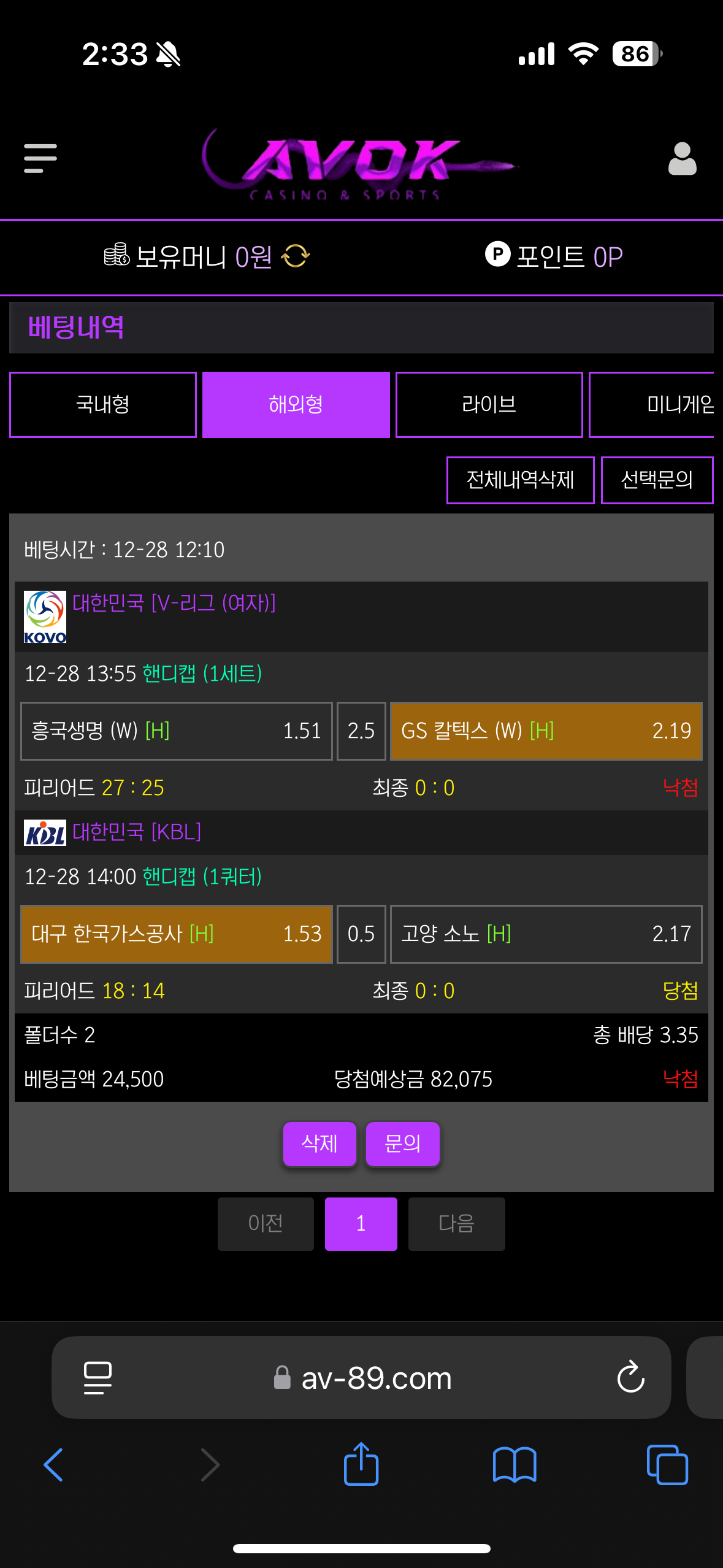Viewport: 723px width, 1568px height.
Task: Open the hamburger menu
Action: pos(40,158)
